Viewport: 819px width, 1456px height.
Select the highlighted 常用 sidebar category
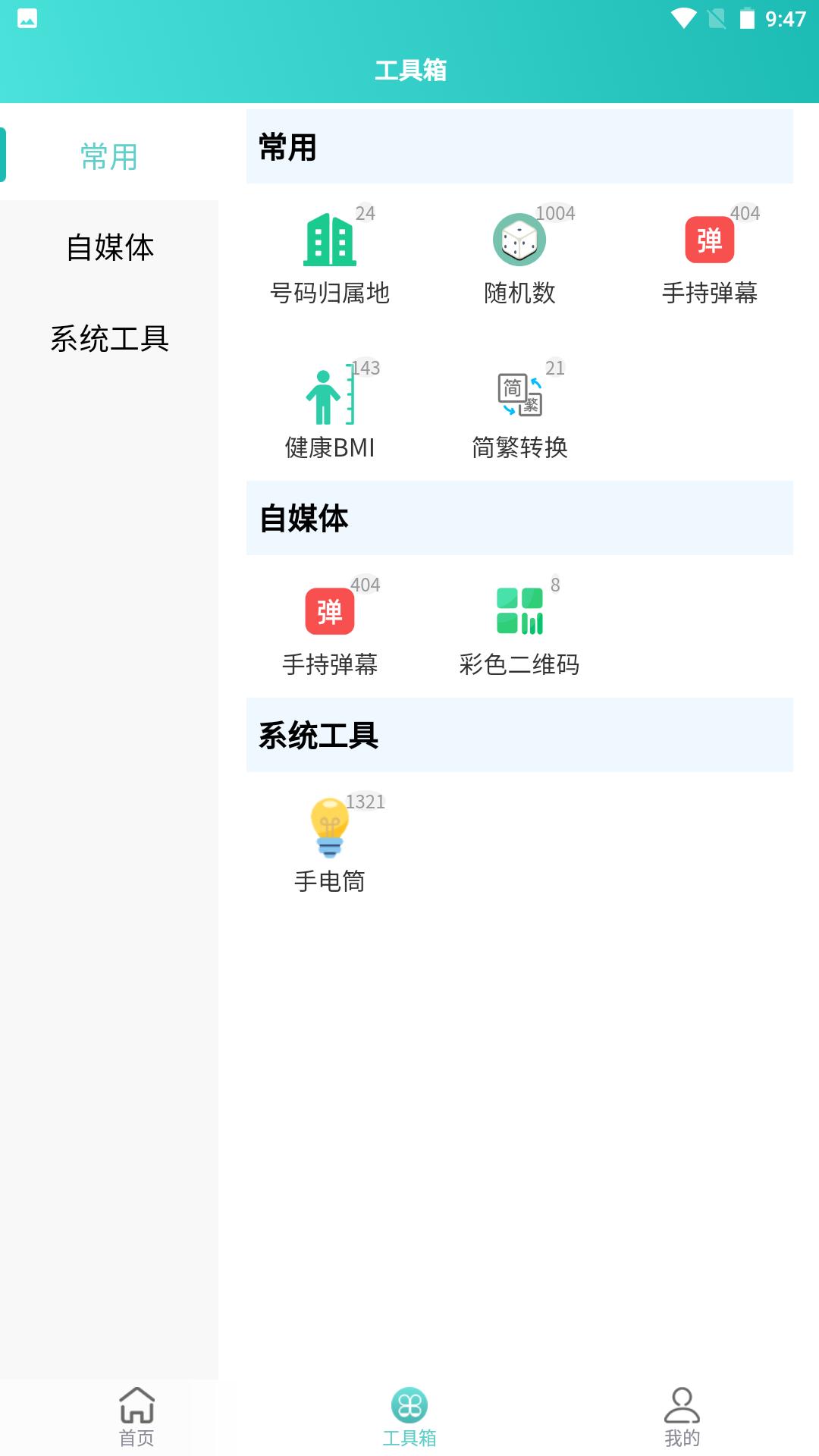pyautogui.click(x=109, y=155)
